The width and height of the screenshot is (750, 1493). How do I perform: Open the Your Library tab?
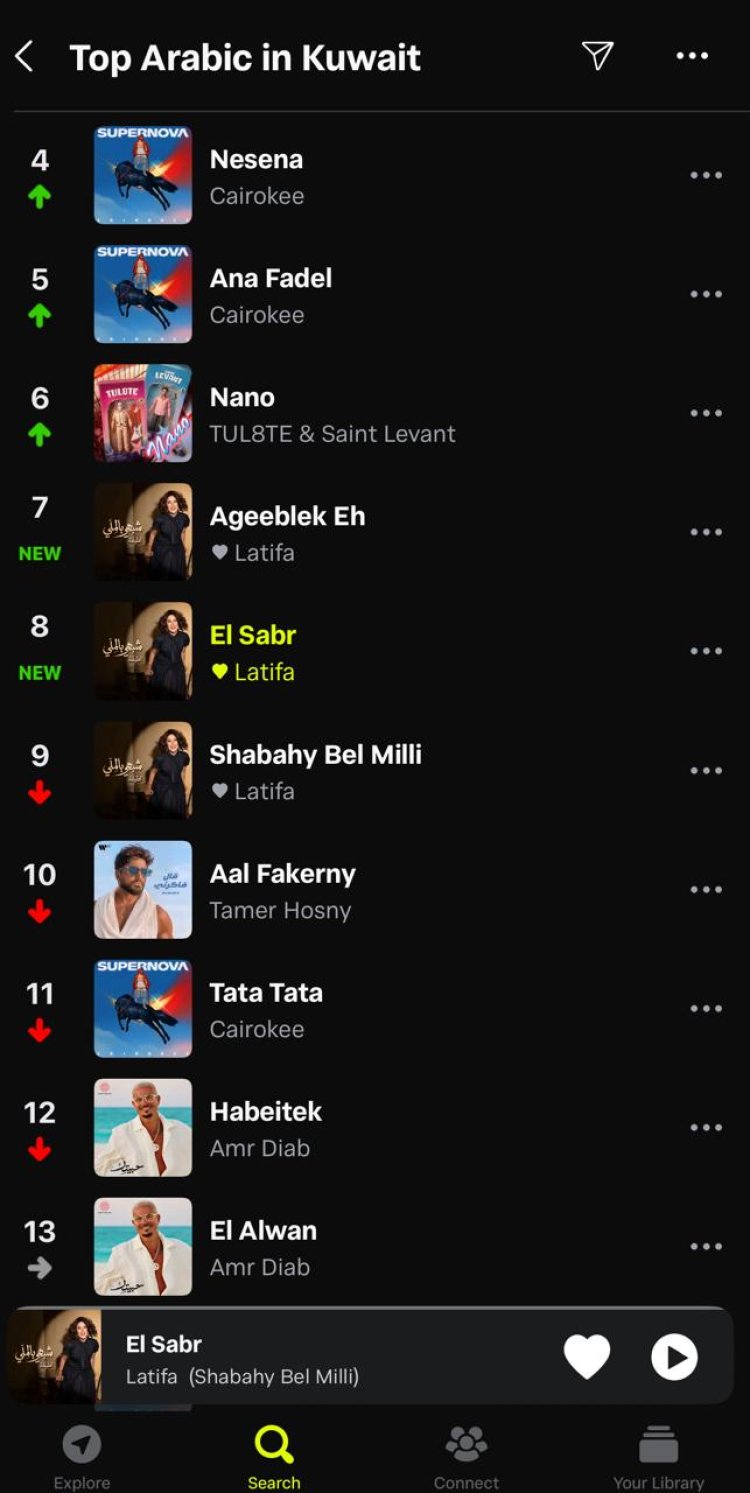659,1457
